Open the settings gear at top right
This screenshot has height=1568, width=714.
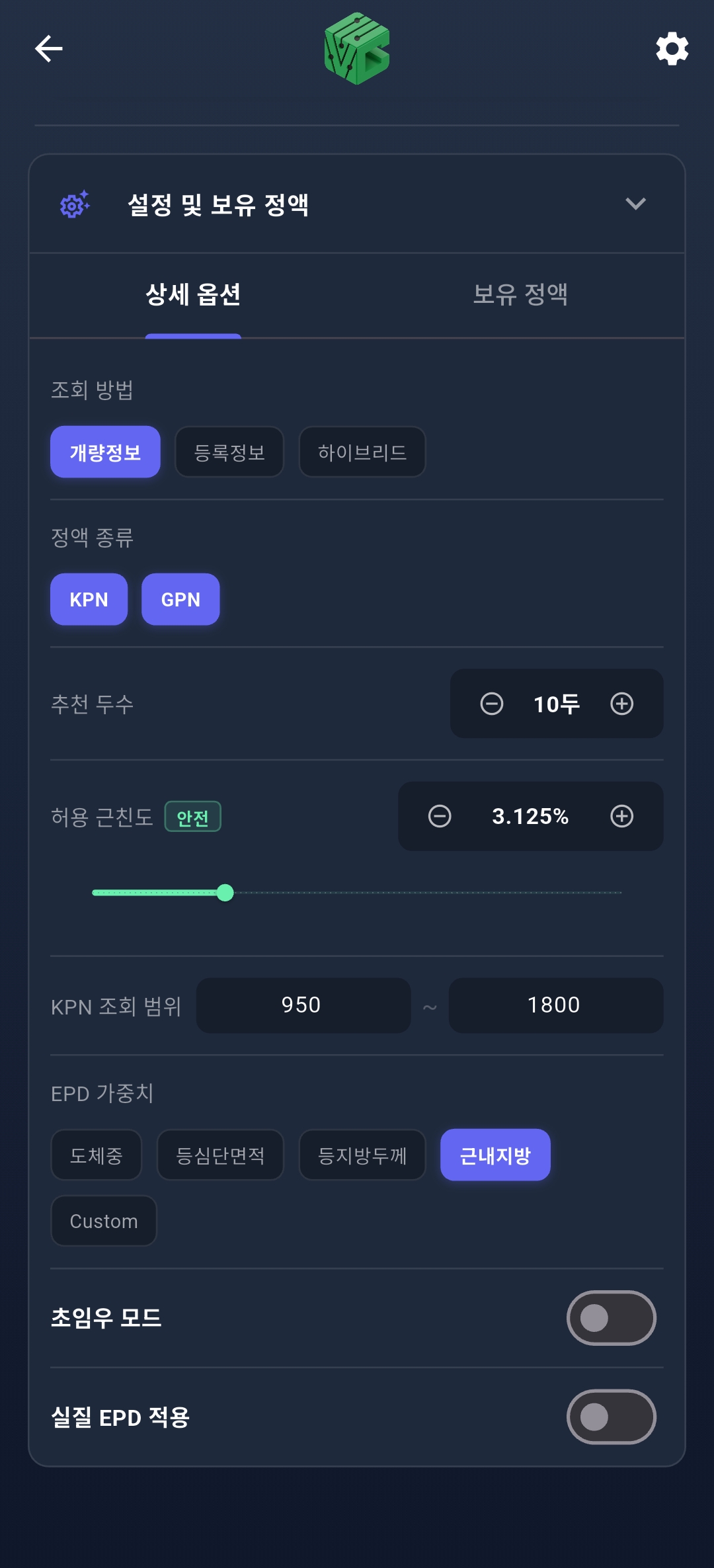[x=671, y=48]
